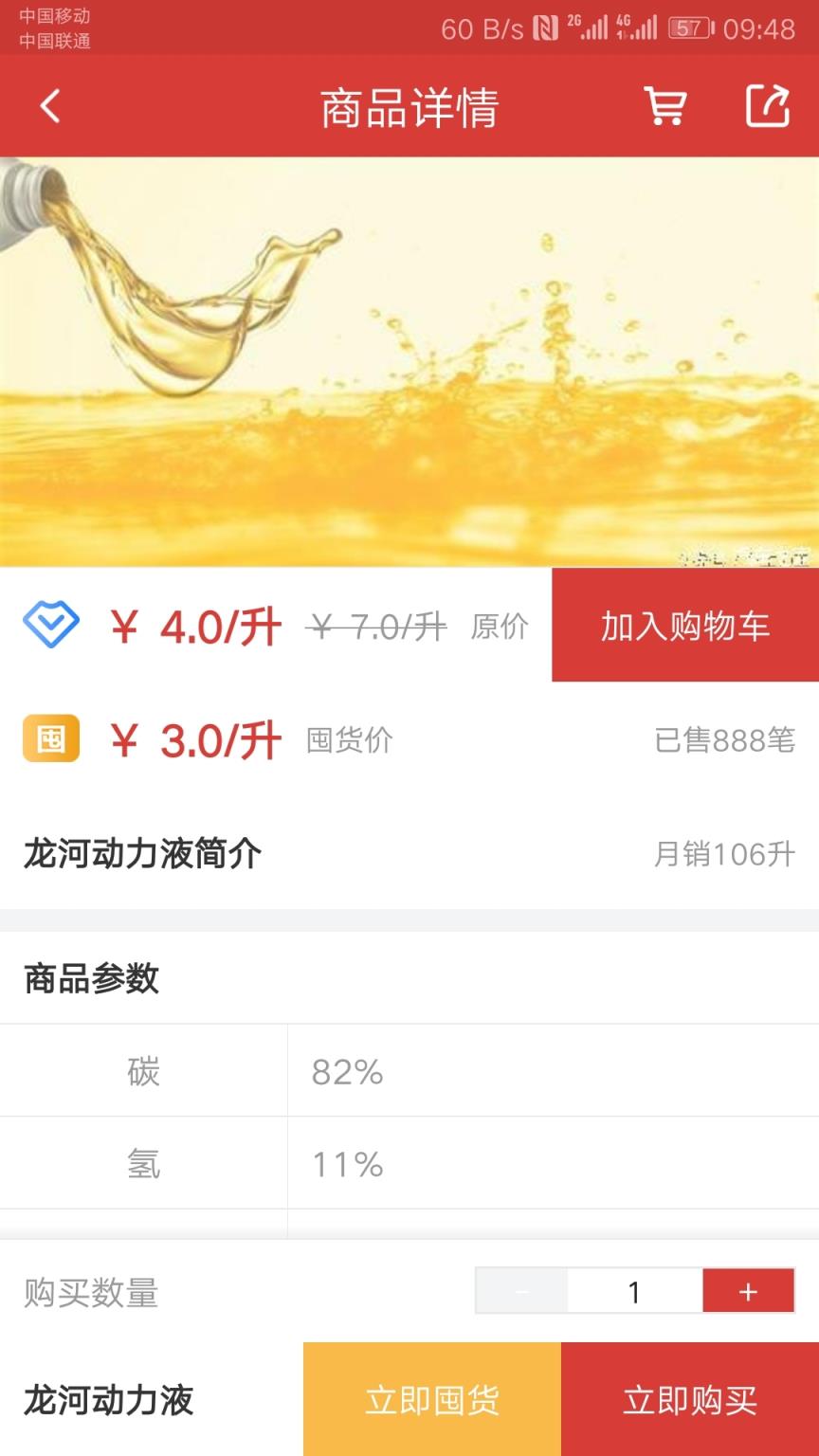
Task: Click the quantity input showing 1
Action: [x=633, y=1290]
